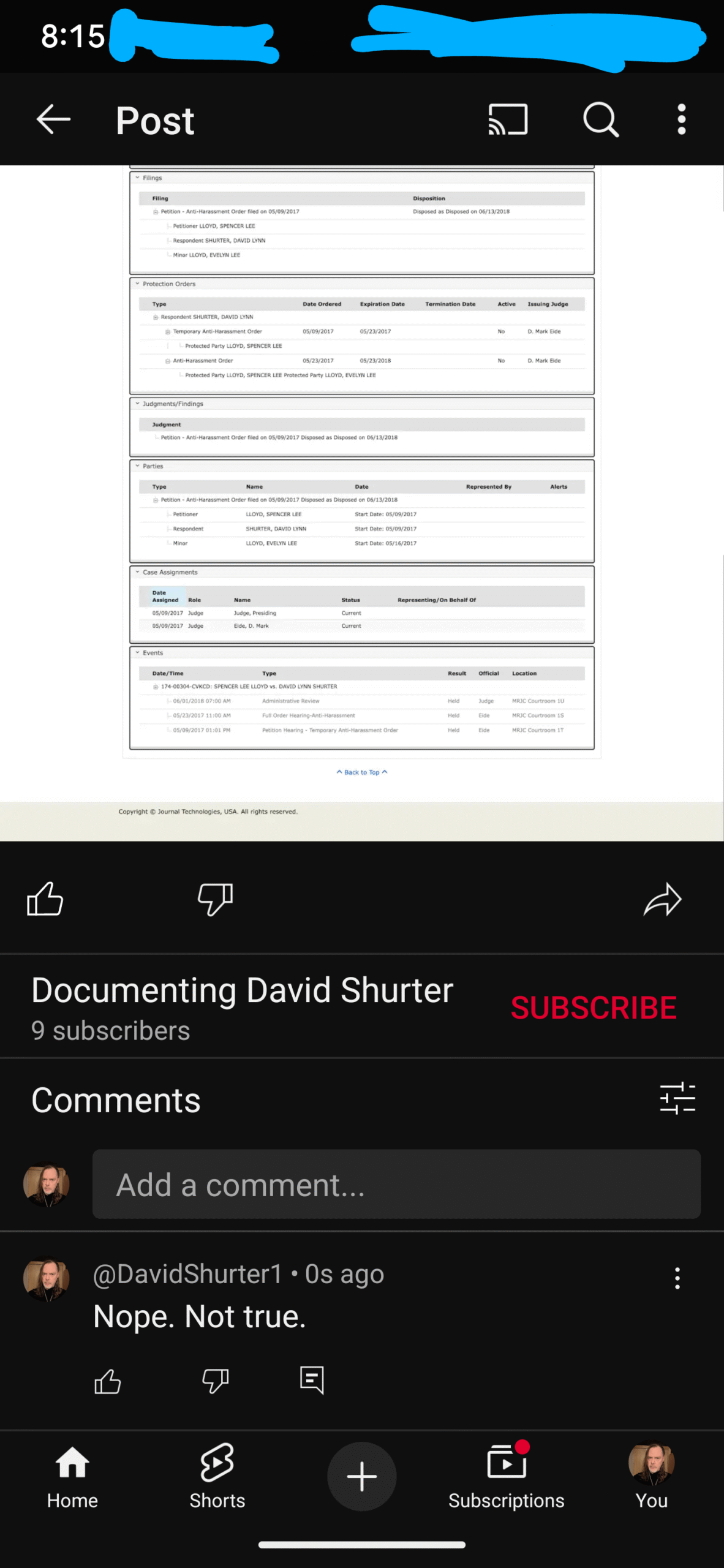Image resolution: width=724 pixels, height=1568 pixels.
Task: Reply to the "Nope. Not true." comment
Action: click(x=312, y=1381)
